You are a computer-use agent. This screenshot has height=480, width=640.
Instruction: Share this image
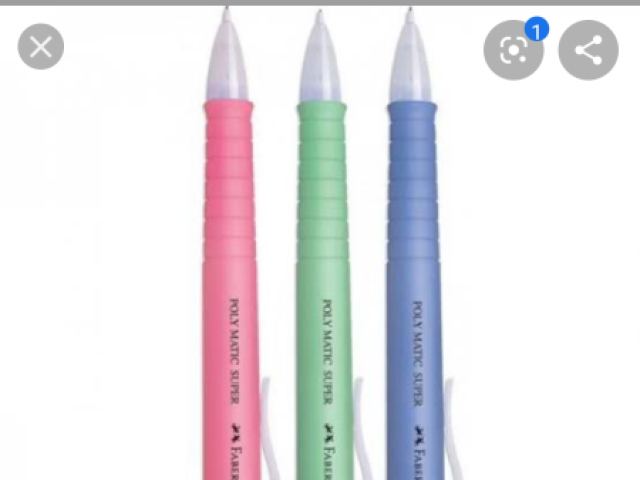tap(588, 50)
